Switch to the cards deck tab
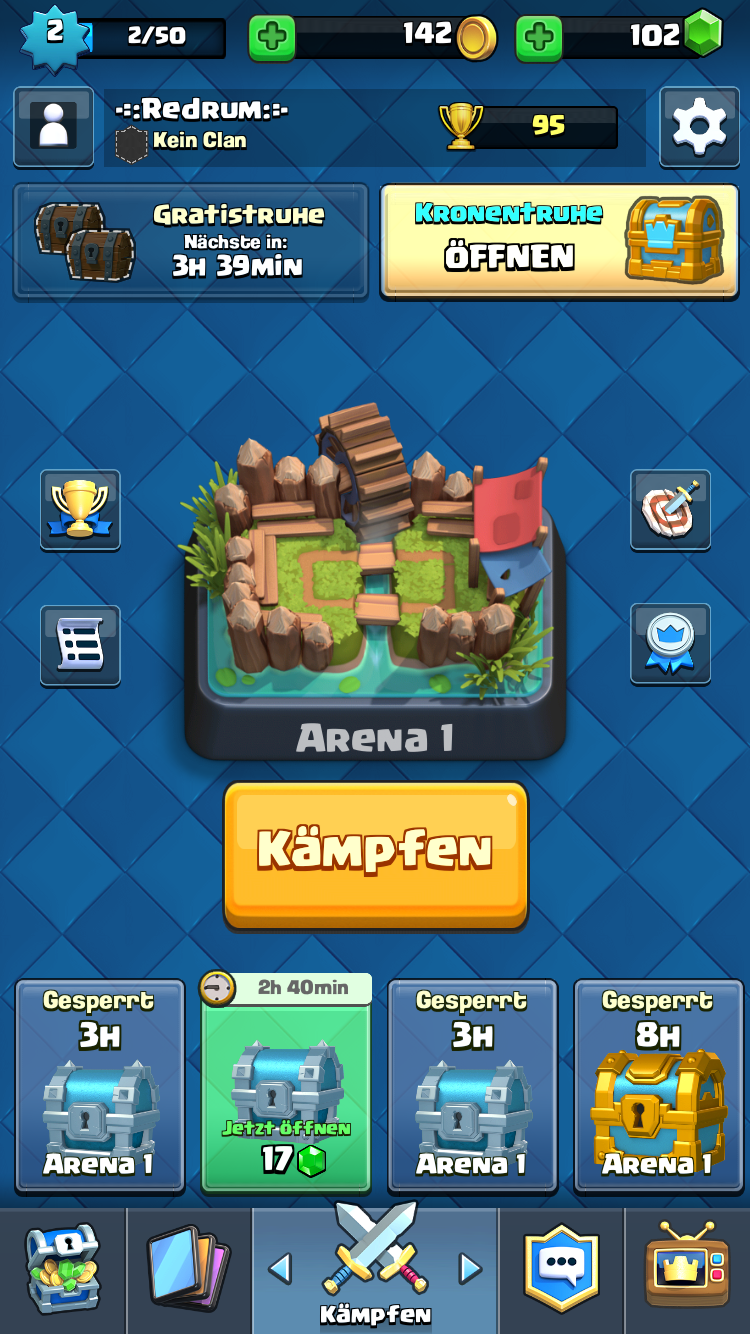 188,1270
